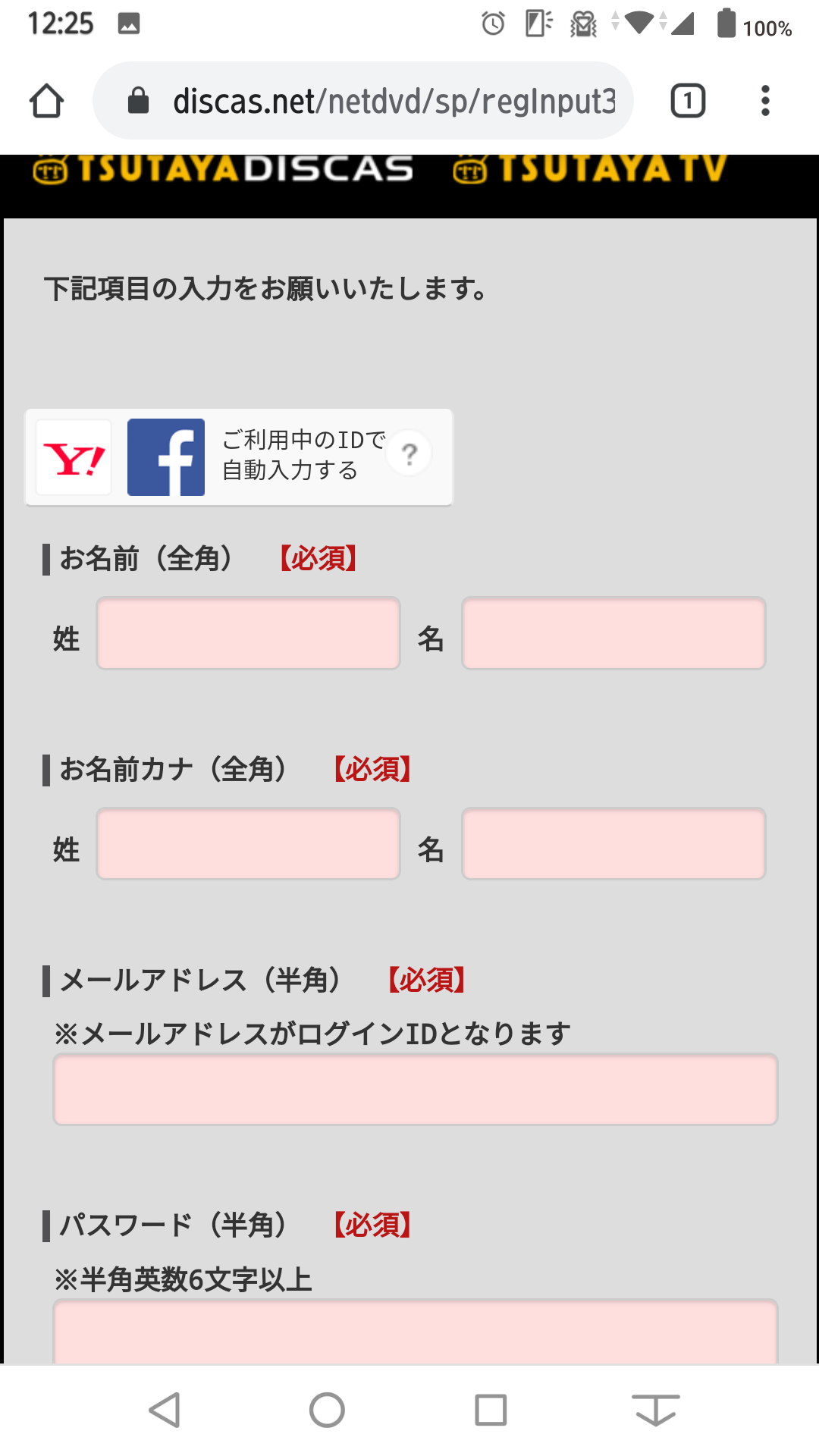Open the browser overflow menu

pyautogui.click(x=765, y=101)
